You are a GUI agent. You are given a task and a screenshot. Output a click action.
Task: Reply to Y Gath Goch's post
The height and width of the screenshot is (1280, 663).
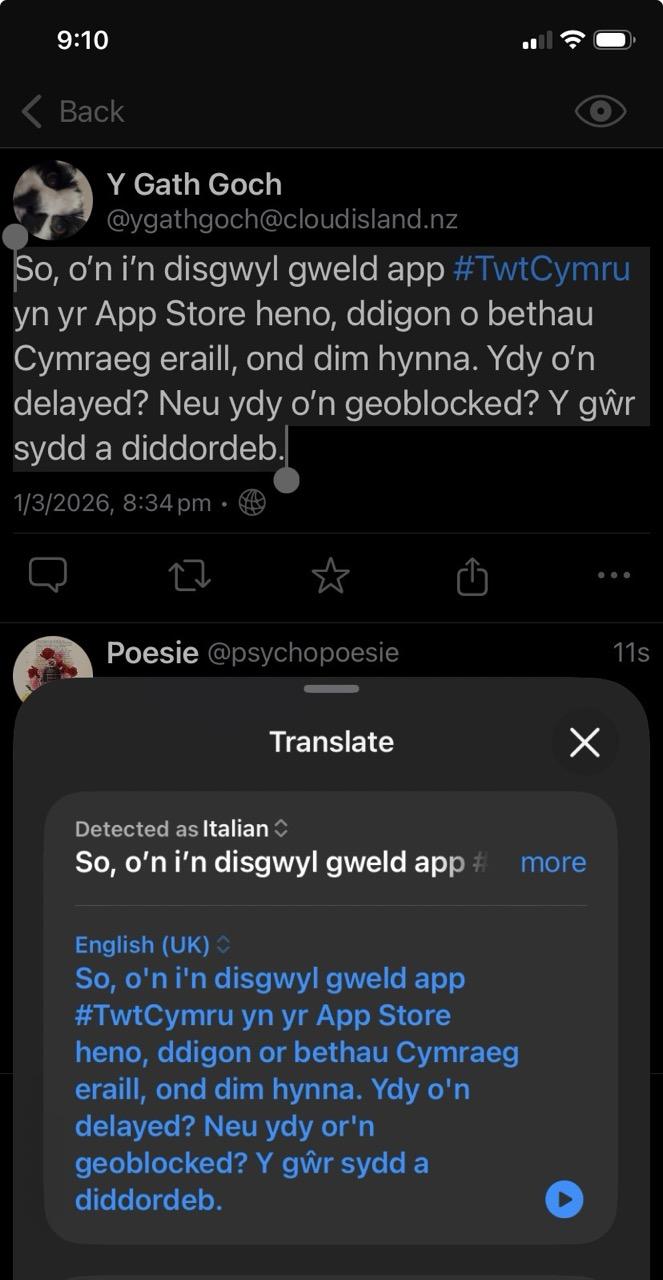[x=48, y=574]
